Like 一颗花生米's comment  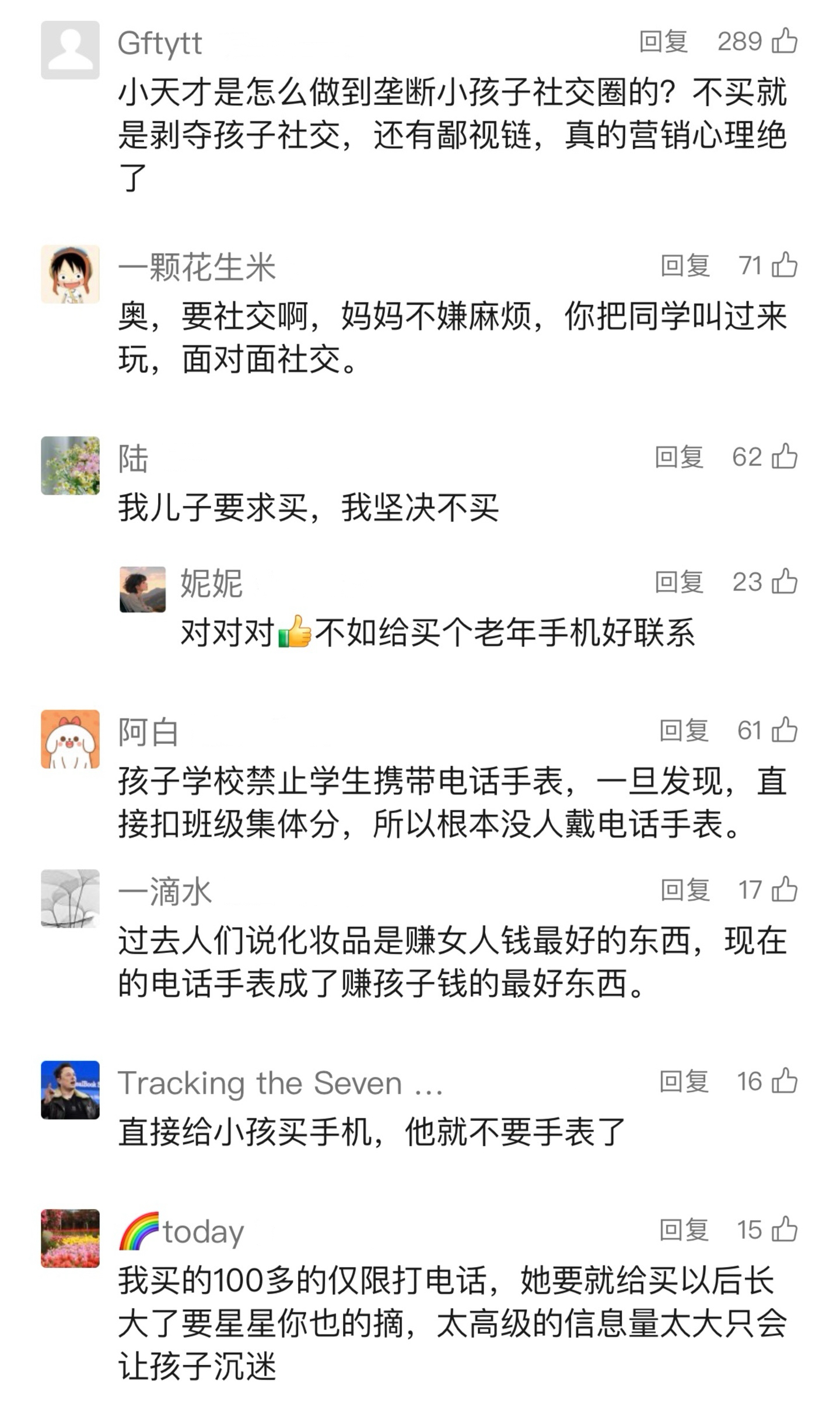[784, 265]
